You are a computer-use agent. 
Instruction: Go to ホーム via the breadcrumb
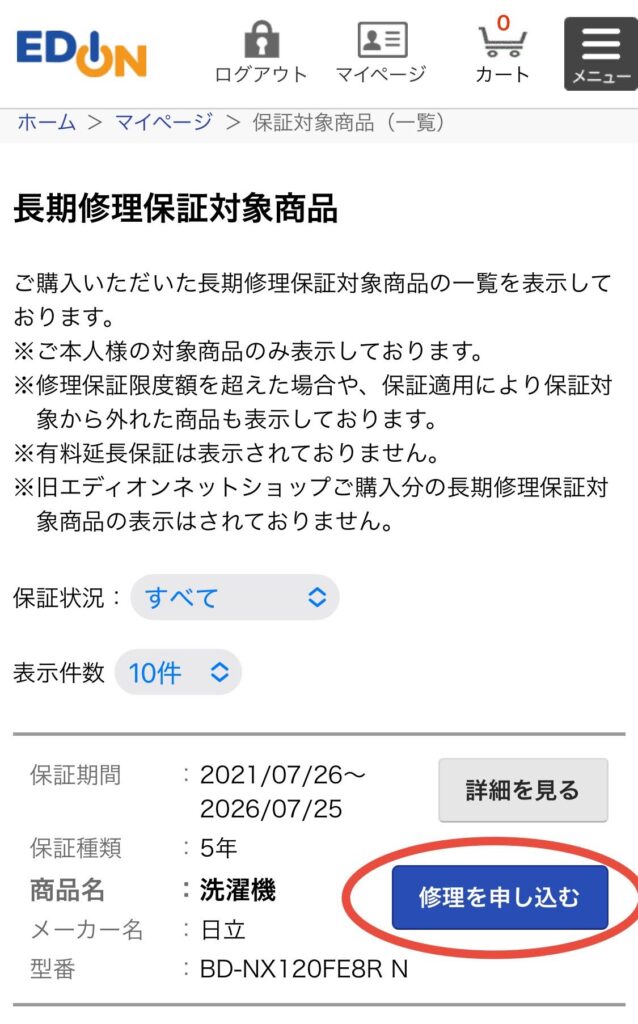tap(47, 122)
